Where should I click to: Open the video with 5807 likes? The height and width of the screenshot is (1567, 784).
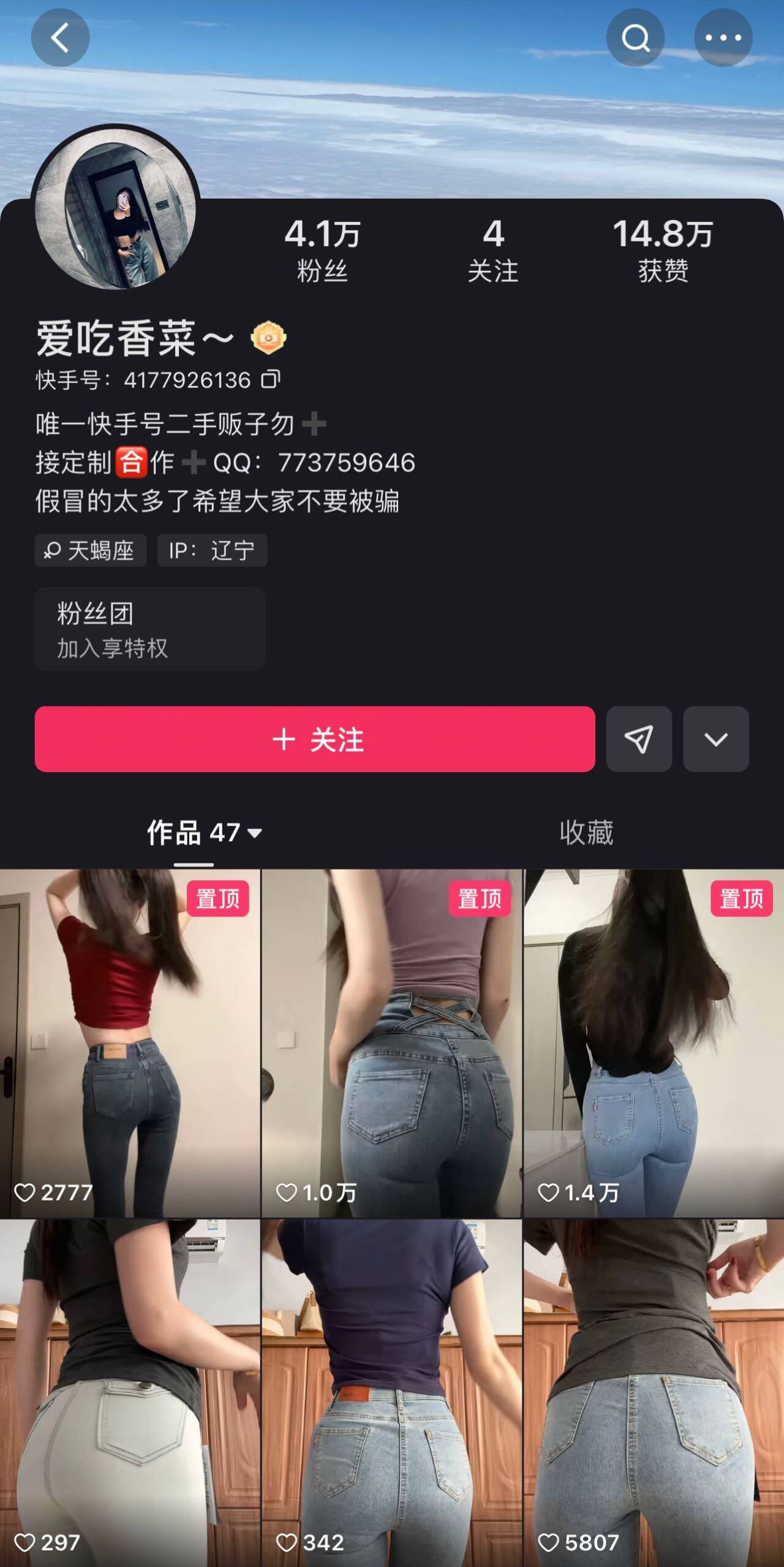point(654,1391)
